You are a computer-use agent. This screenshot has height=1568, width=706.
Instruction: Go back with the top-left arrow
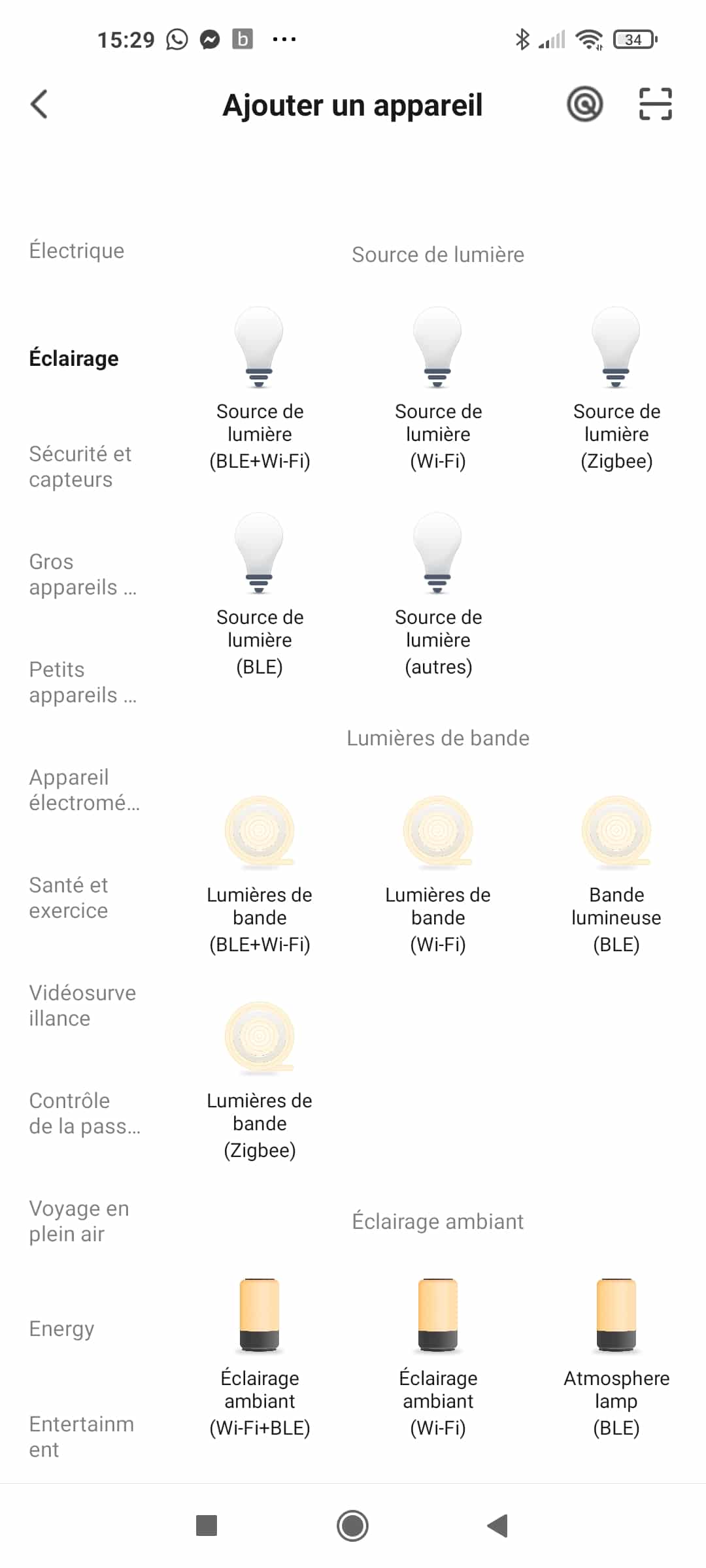click(x=39, y=105)
